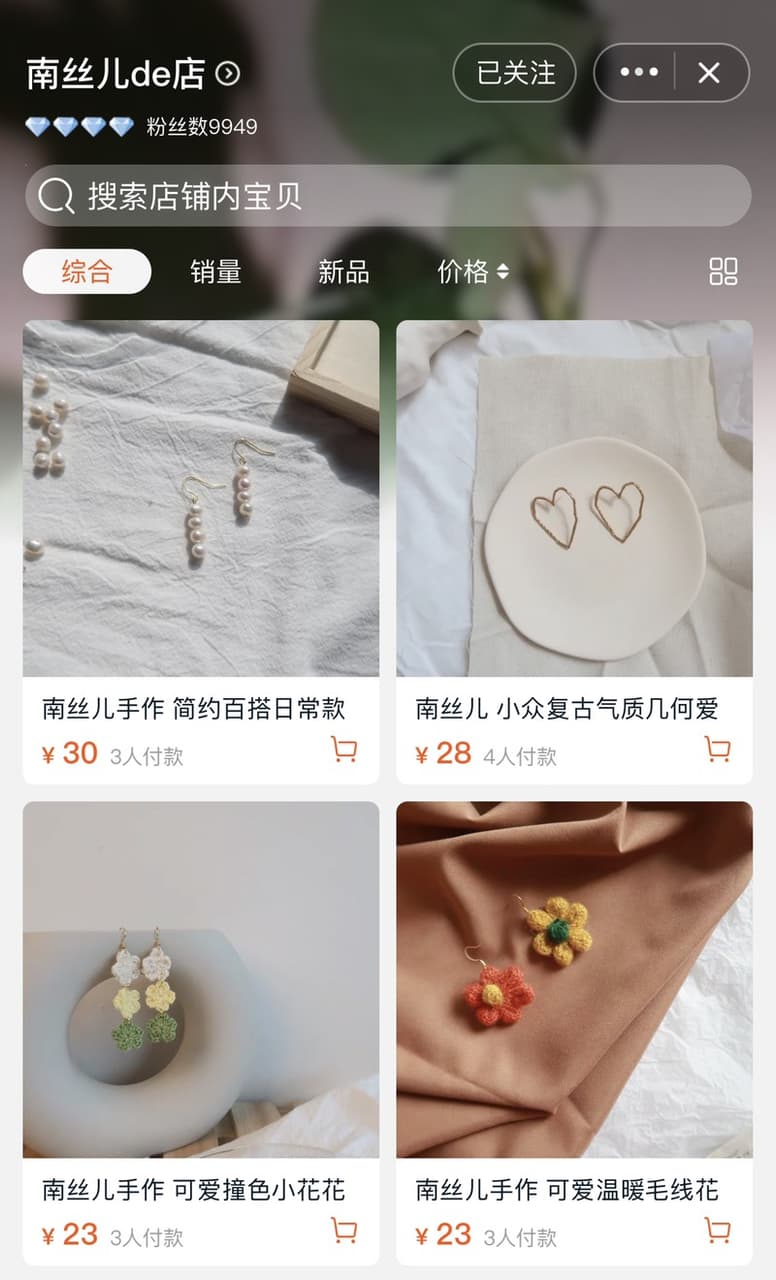
Task: Tap the 搜索店铺内宝贝 search box
Action: coord(388,196)
